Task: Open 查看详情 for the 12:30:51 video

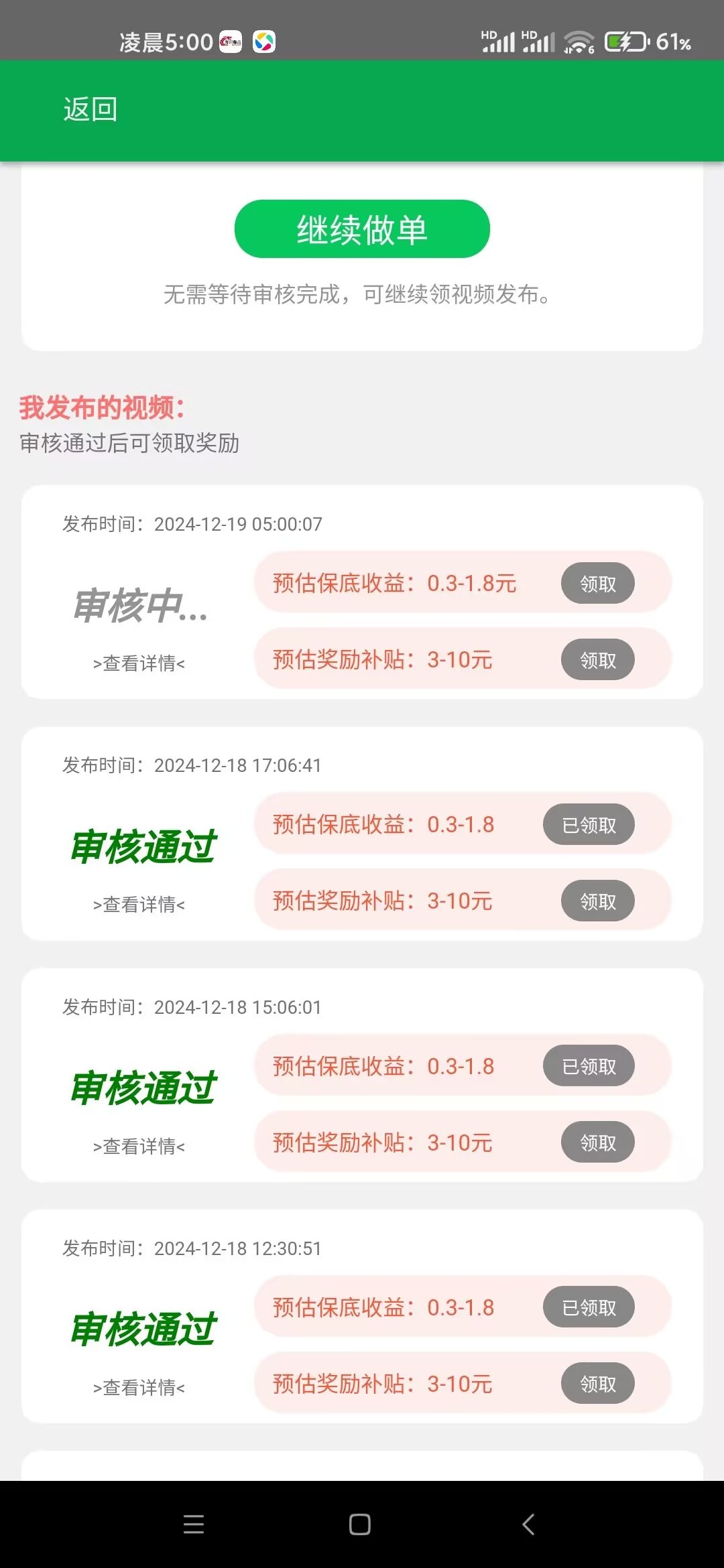Action: [x=139, y=1388]
